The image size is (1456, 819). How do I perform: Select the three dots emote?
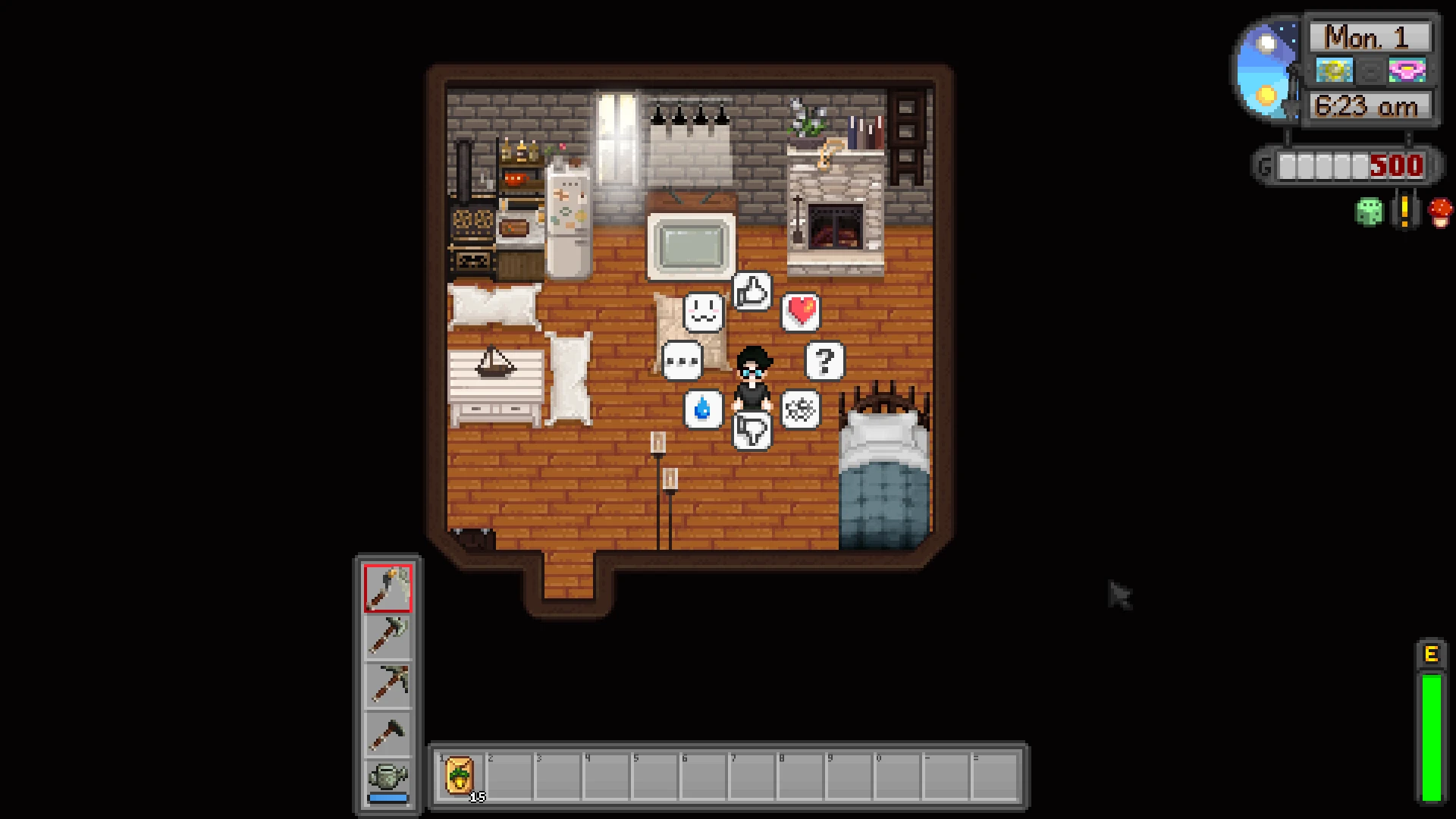(682, 361)
